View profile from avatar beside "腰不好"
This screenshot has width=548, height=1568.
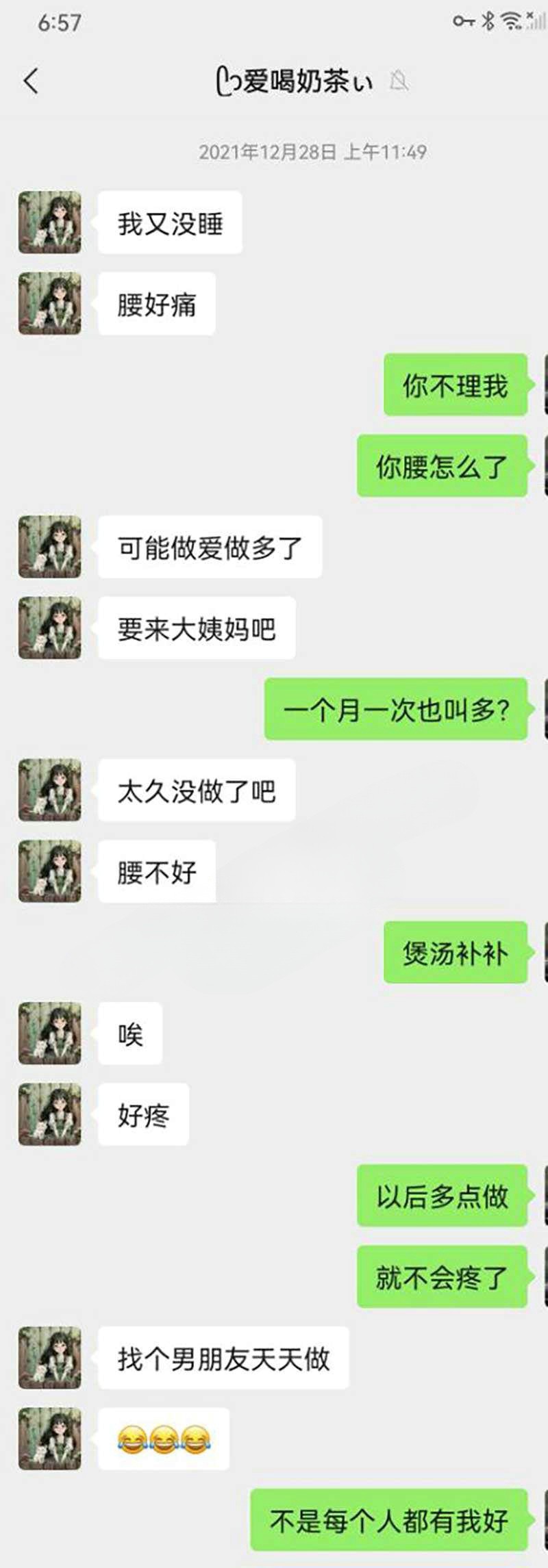[x=49, y=871]
